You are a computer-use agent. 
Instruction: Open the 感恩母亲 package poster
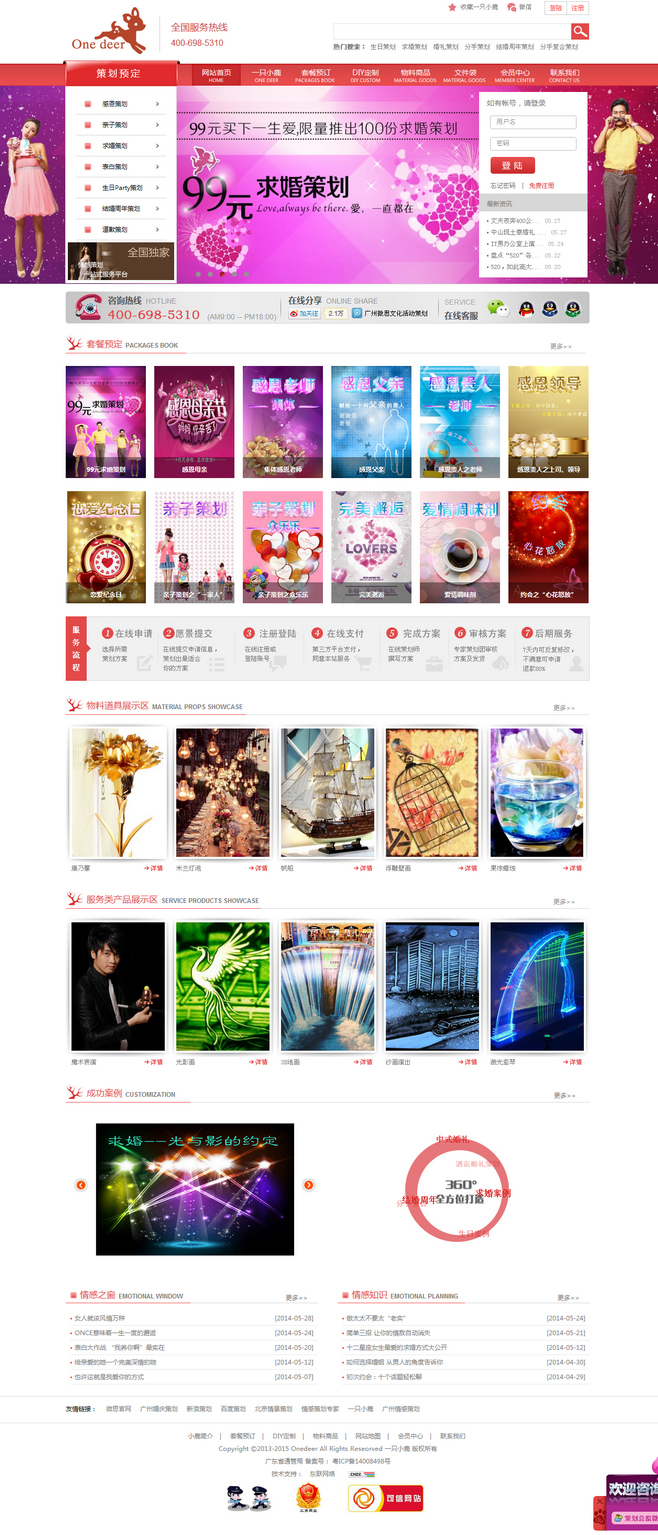[194, 421]
